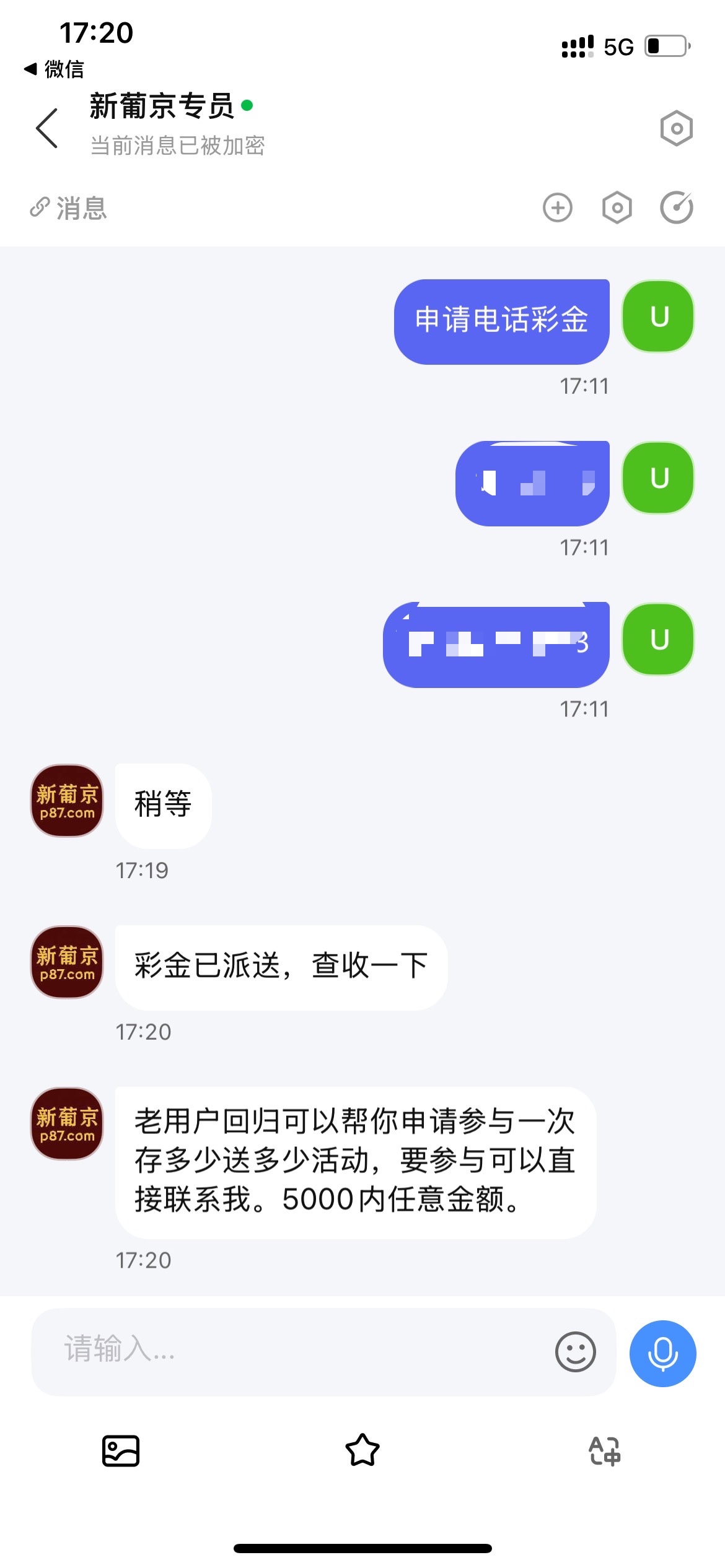Open chat settings hexagon beside the title

click(x=676, y=129)
